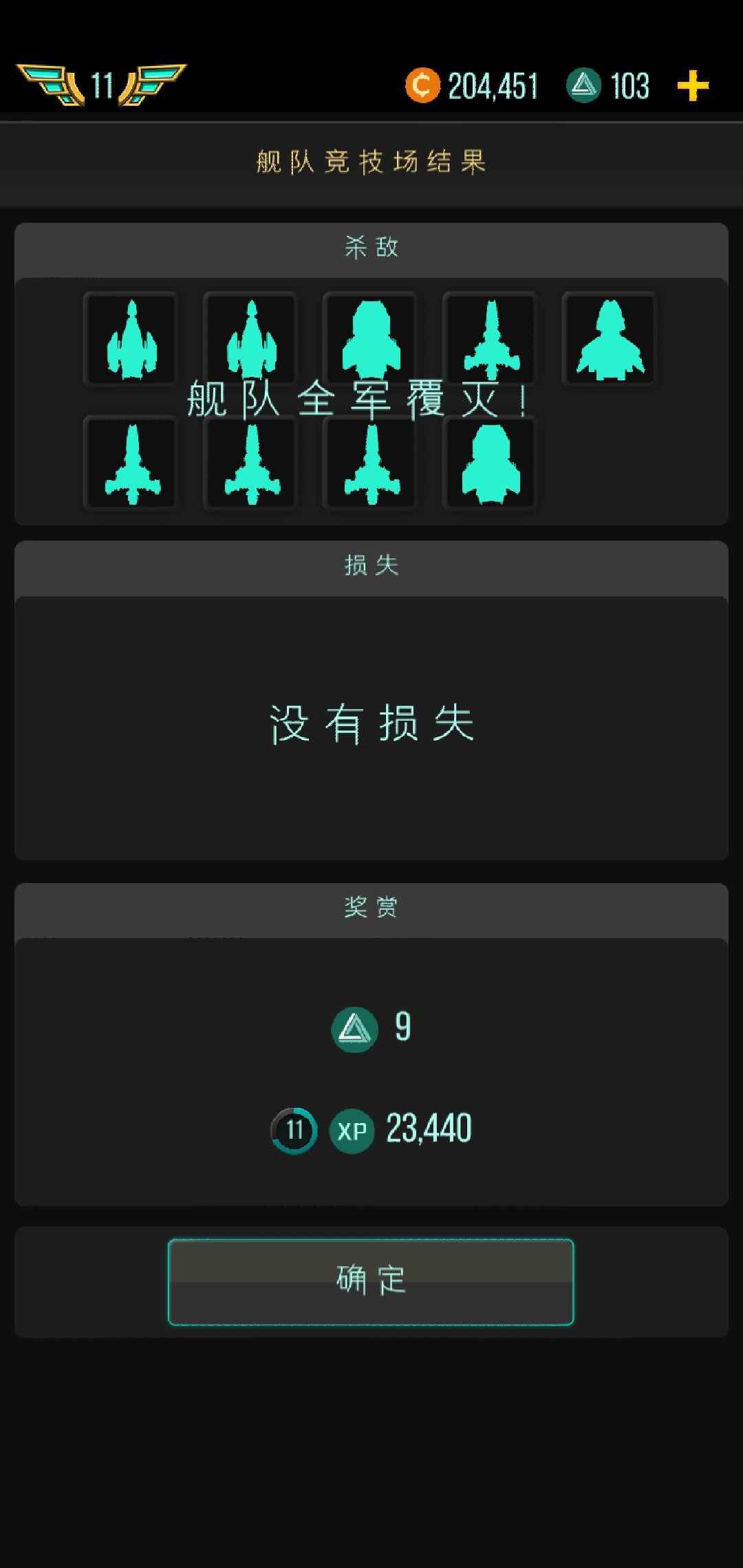This screenshot has height=1568, width=743.
Task: Click the last ship icon in second kill row
Action: click(490, 462)
